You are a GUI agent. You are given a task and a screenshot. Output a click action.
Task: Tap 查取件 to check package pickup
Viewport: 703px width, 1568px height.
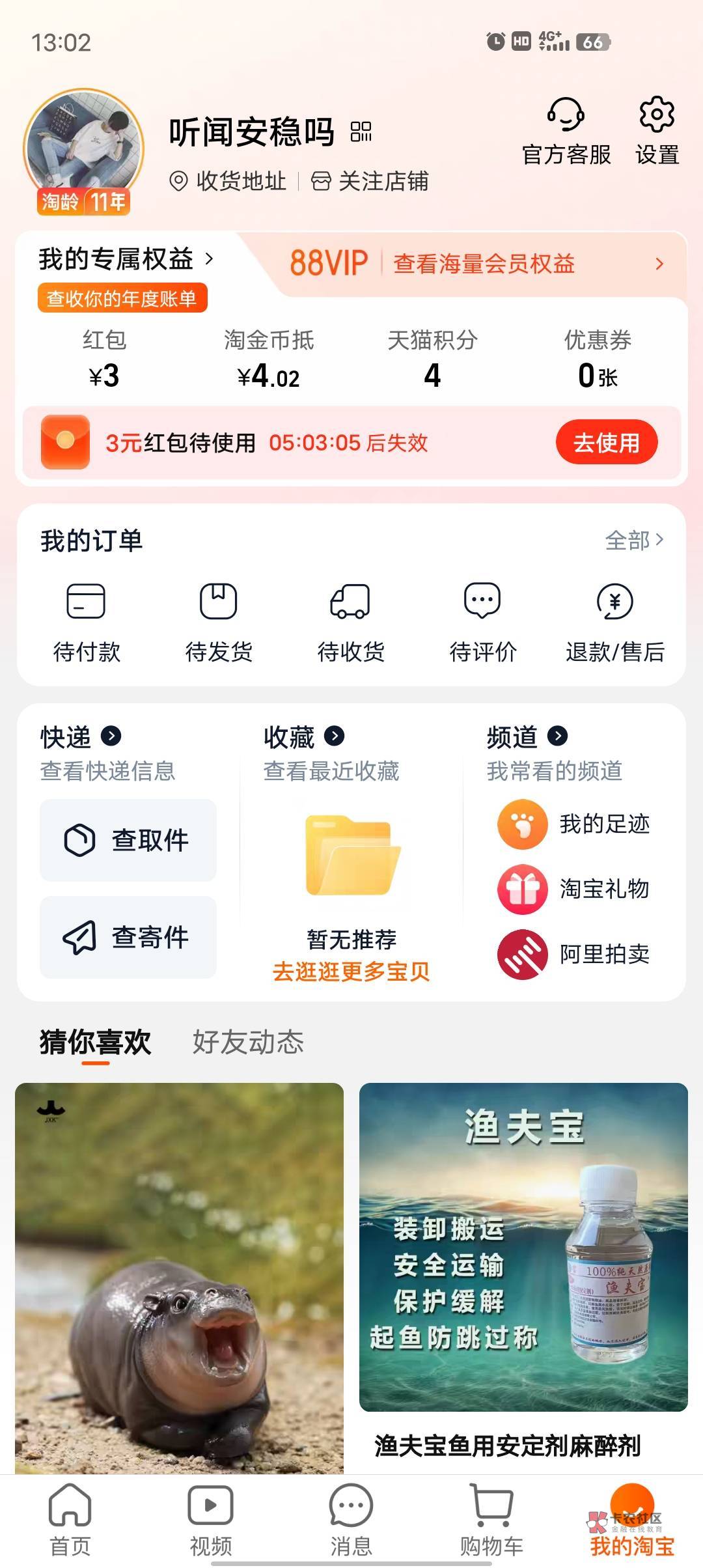[x=128, y=840]
